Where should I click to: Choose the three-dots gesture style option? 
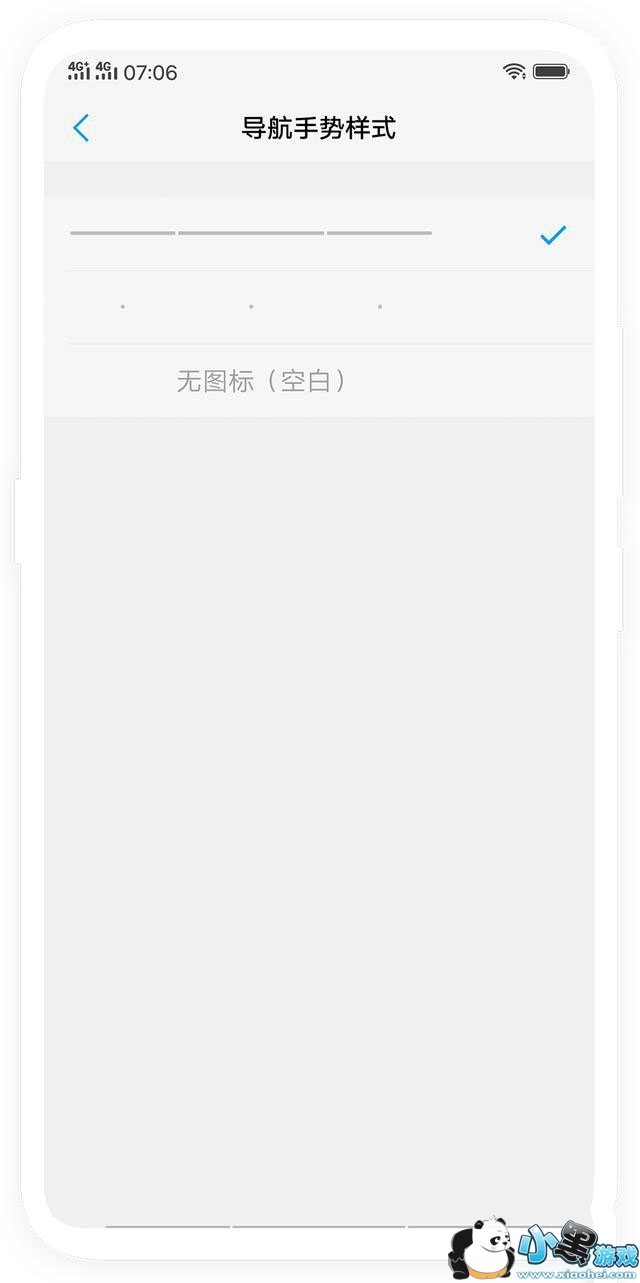point(319,307)
